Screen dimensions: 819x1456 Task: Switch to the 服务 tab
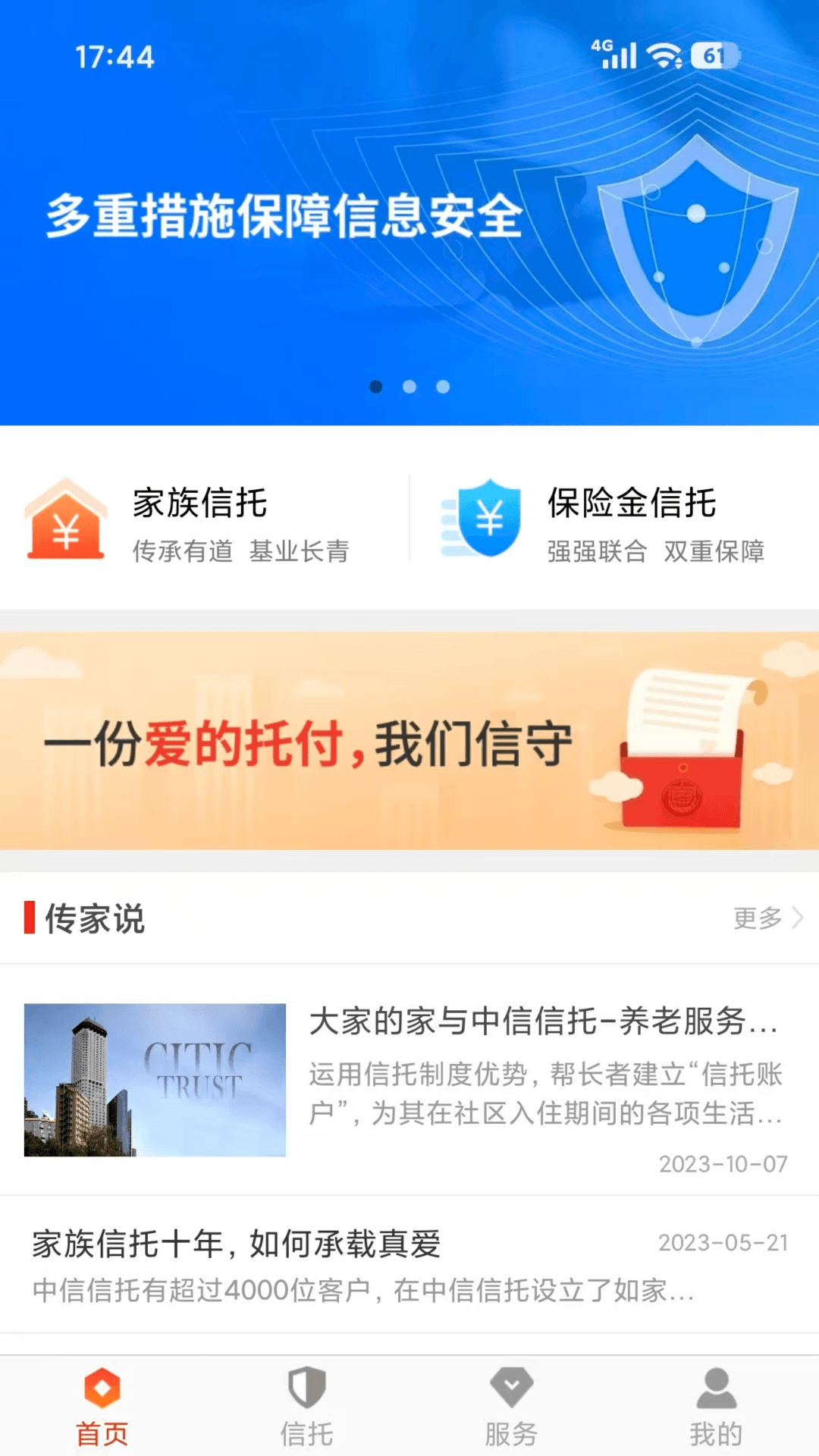click(512, 1407)
